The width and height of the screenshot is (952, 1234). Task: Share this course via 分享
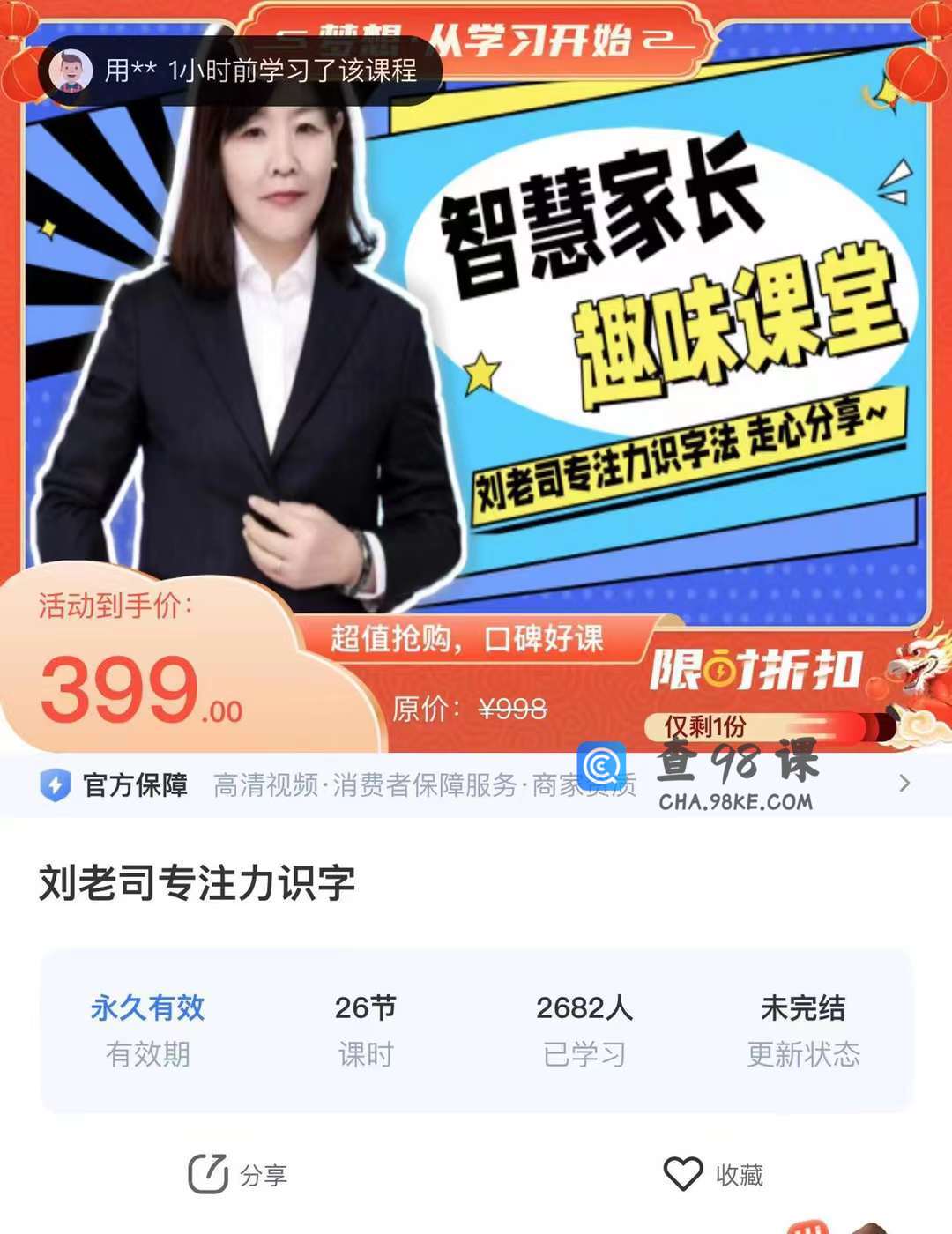click(x=237, y=1174)
